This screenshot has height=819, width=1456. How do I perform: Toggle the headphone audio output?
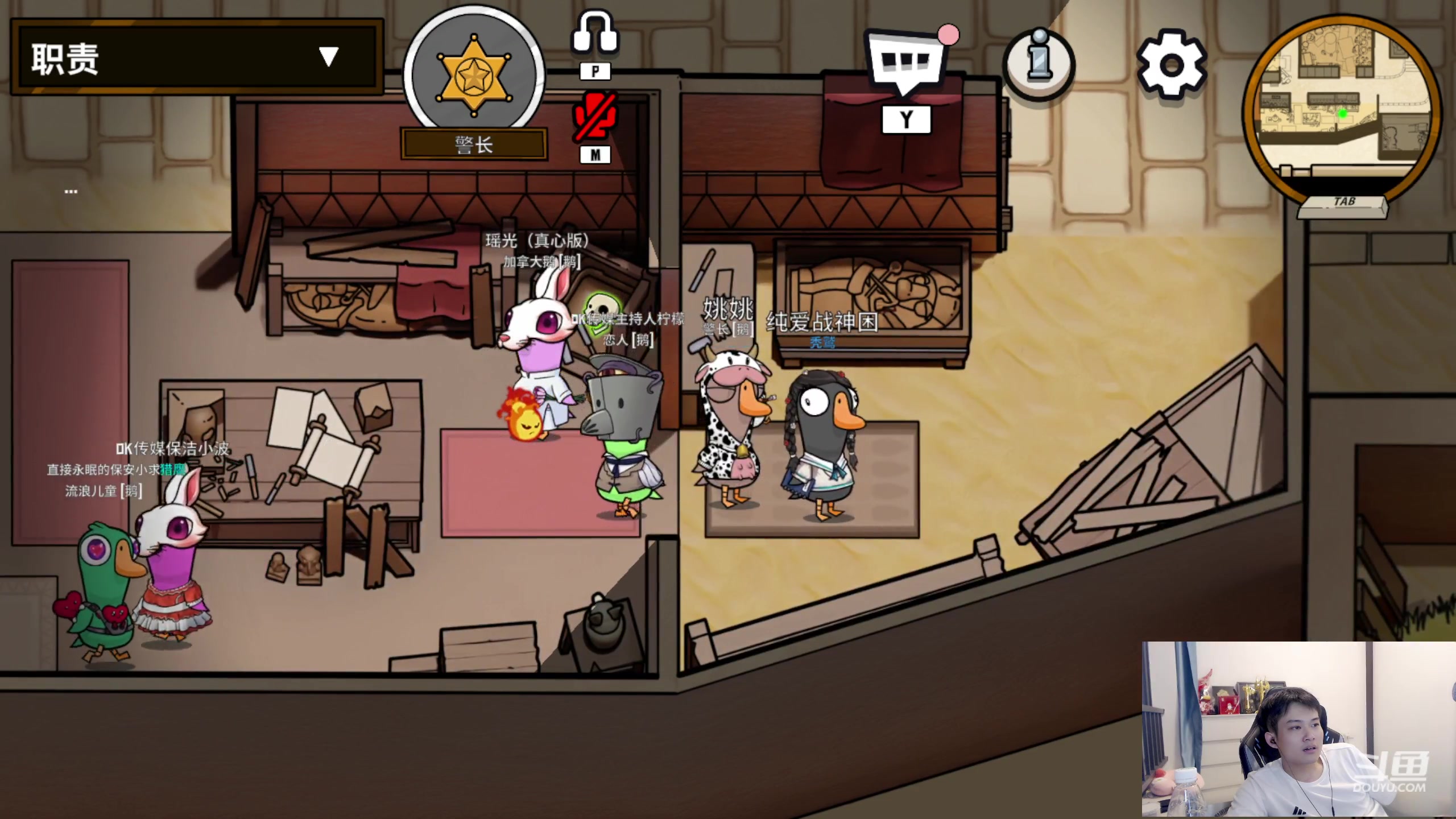tap(595, 33)
